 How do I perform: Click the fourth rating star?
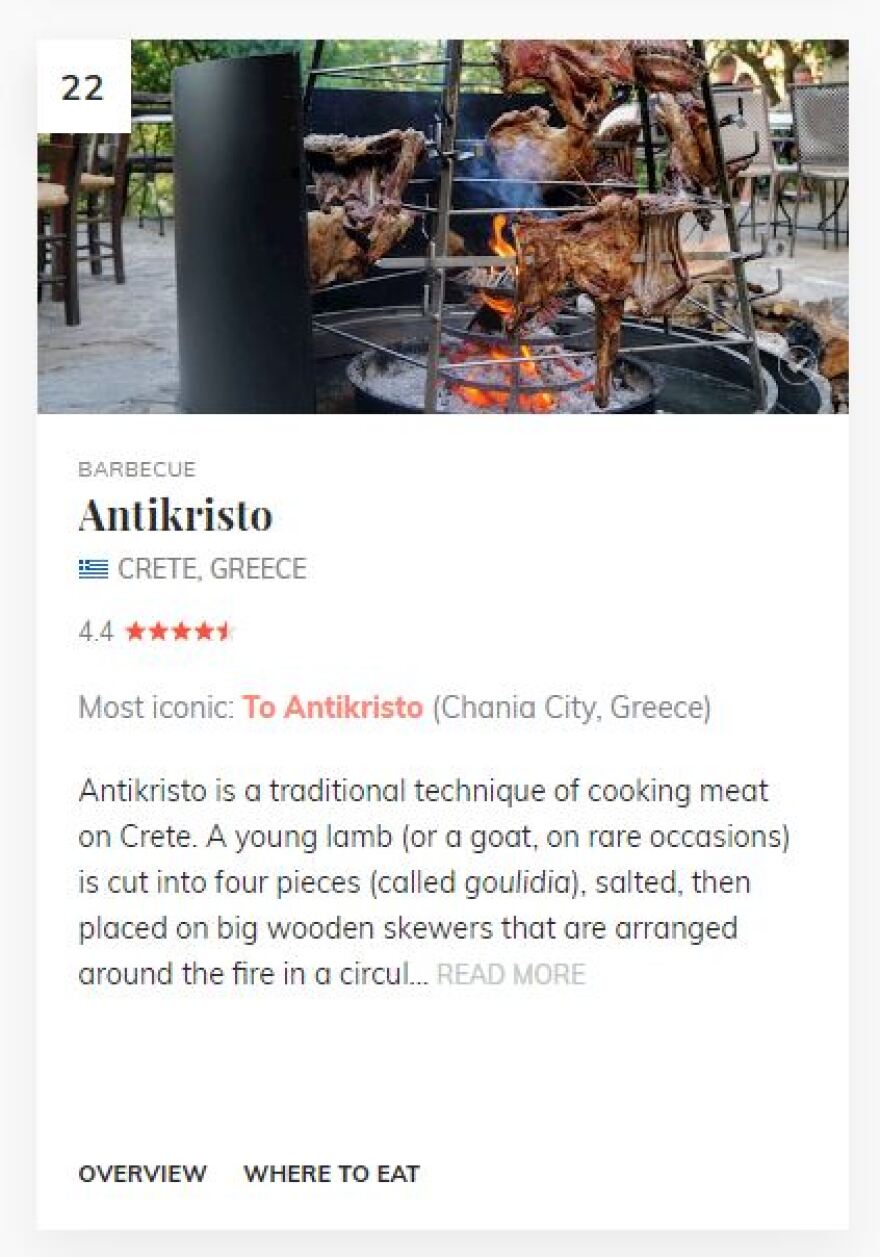(x=204, y=631)
